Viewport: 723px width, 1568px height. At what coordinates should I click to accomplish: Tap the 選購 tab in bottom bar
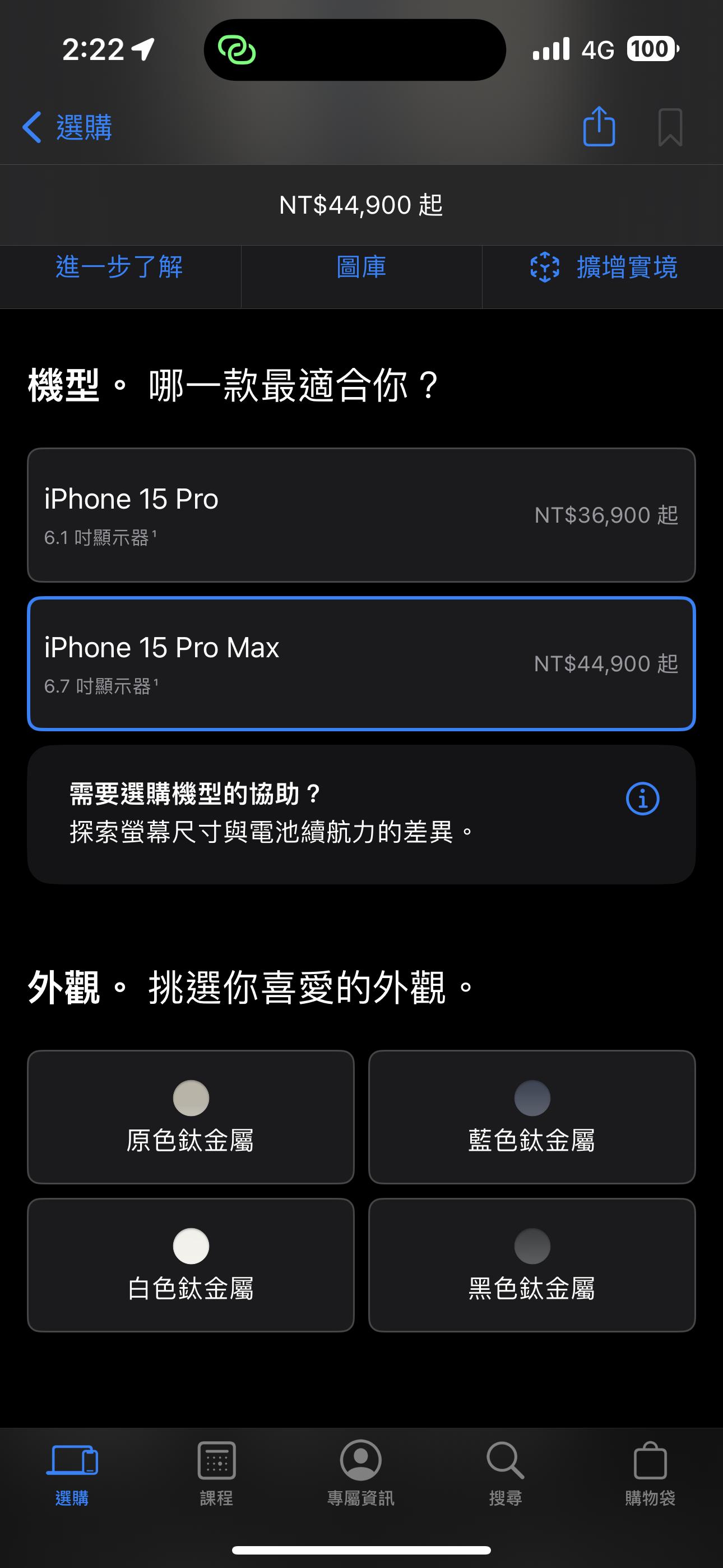(x=72, y=1473)
